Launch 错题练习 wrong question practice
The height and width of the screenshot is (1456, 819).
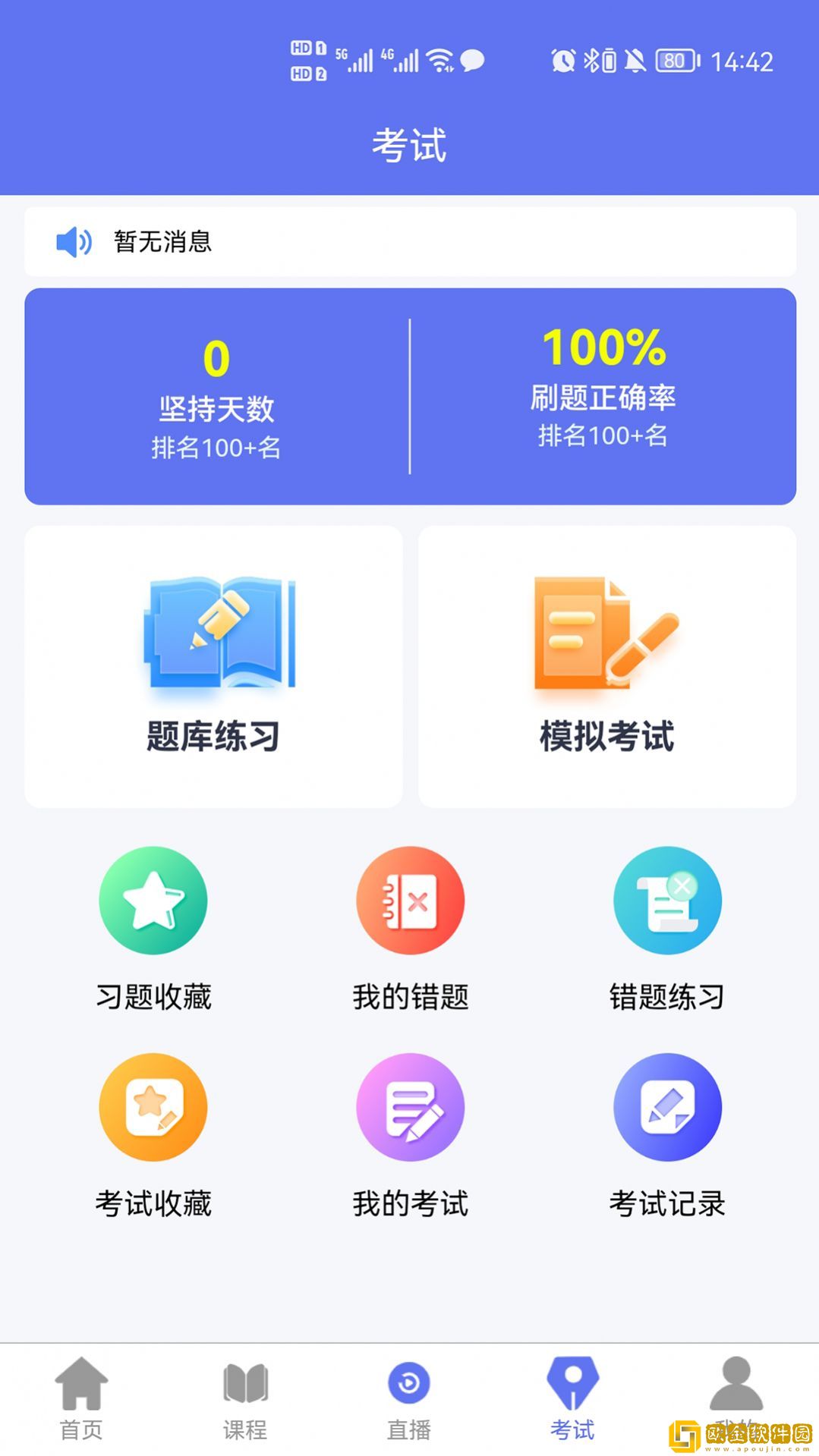pyautogui.click(x=667, y=929)
